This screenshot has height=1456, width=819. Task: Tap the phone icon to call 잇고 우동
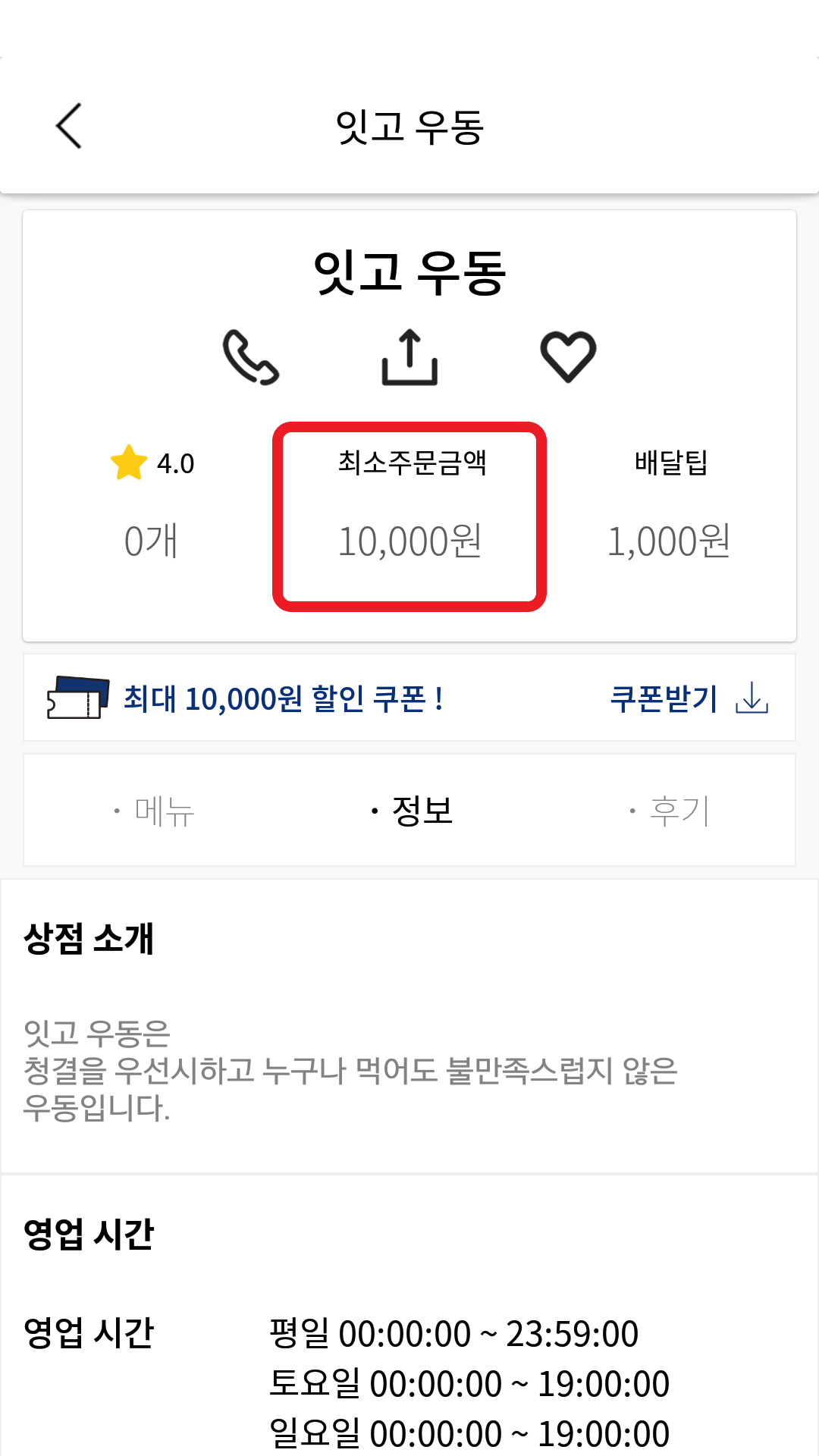click(x=252, y=358)
